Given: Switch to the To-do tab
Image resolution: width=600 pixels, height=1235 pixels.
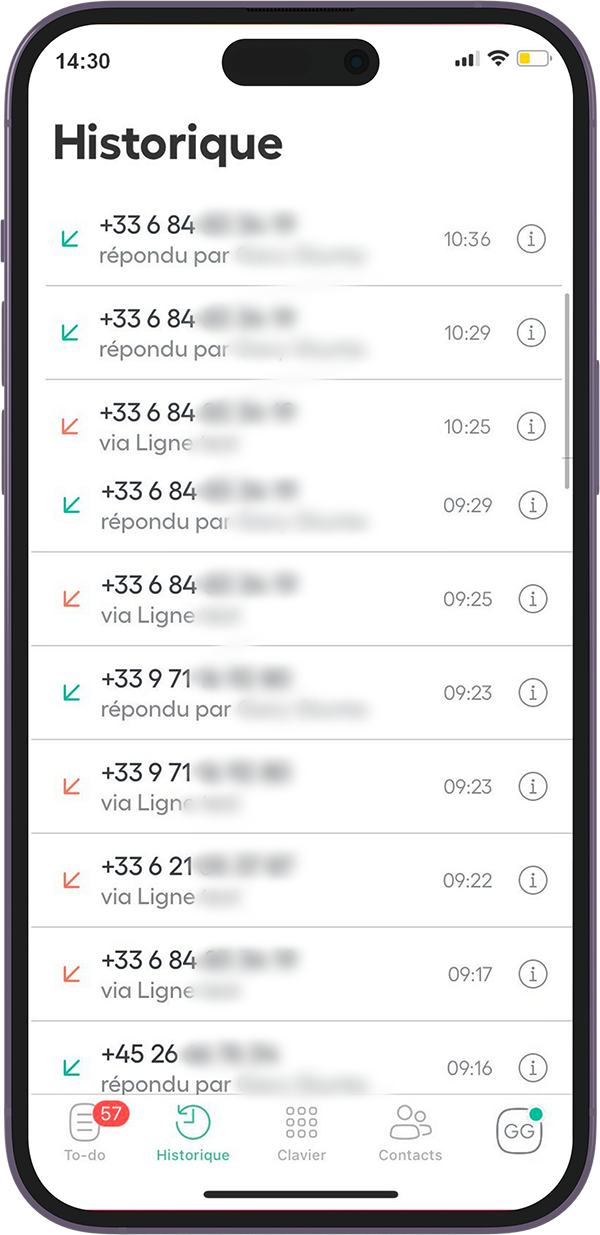Looking at the screenshot, I should (86, 1133).
